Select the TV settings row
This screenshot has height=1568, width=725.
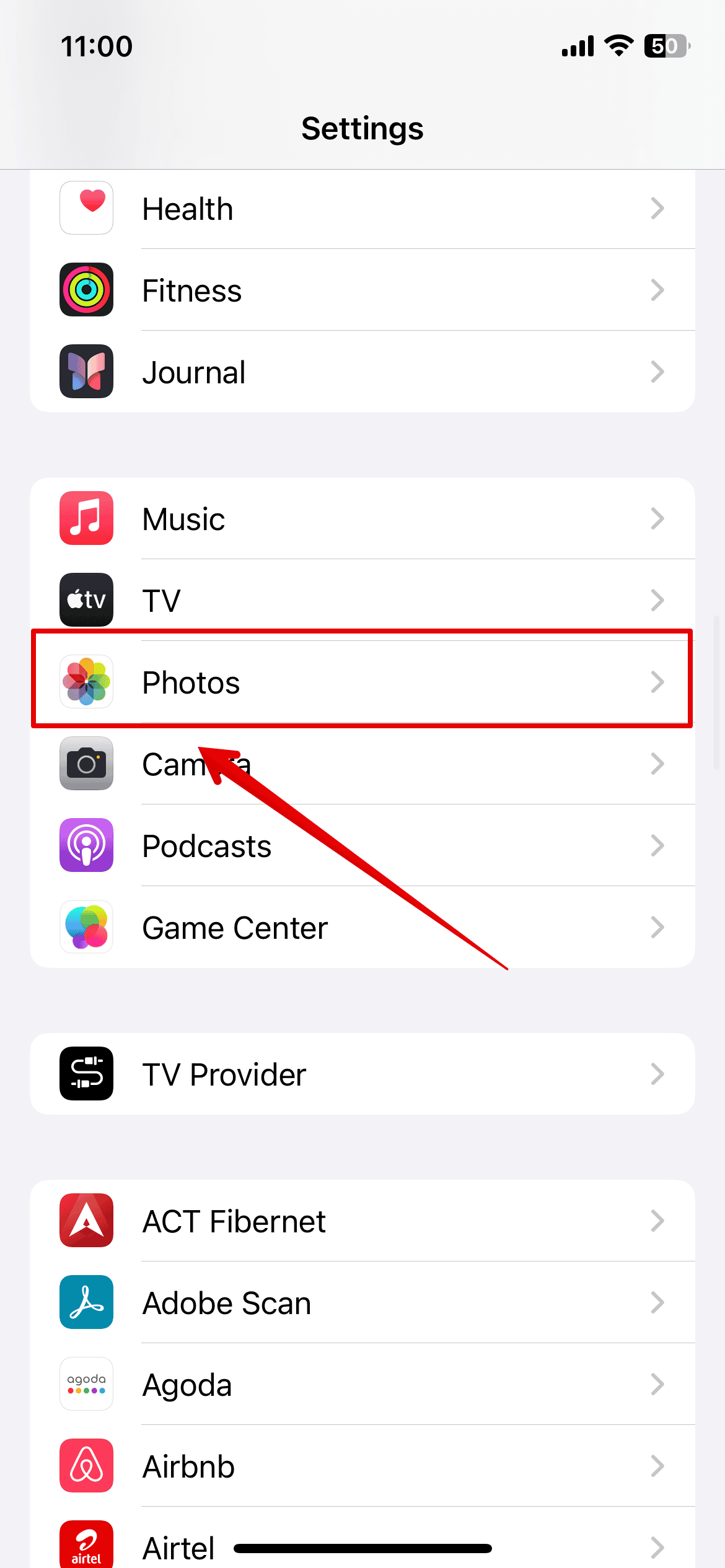[x=362, y=600]
